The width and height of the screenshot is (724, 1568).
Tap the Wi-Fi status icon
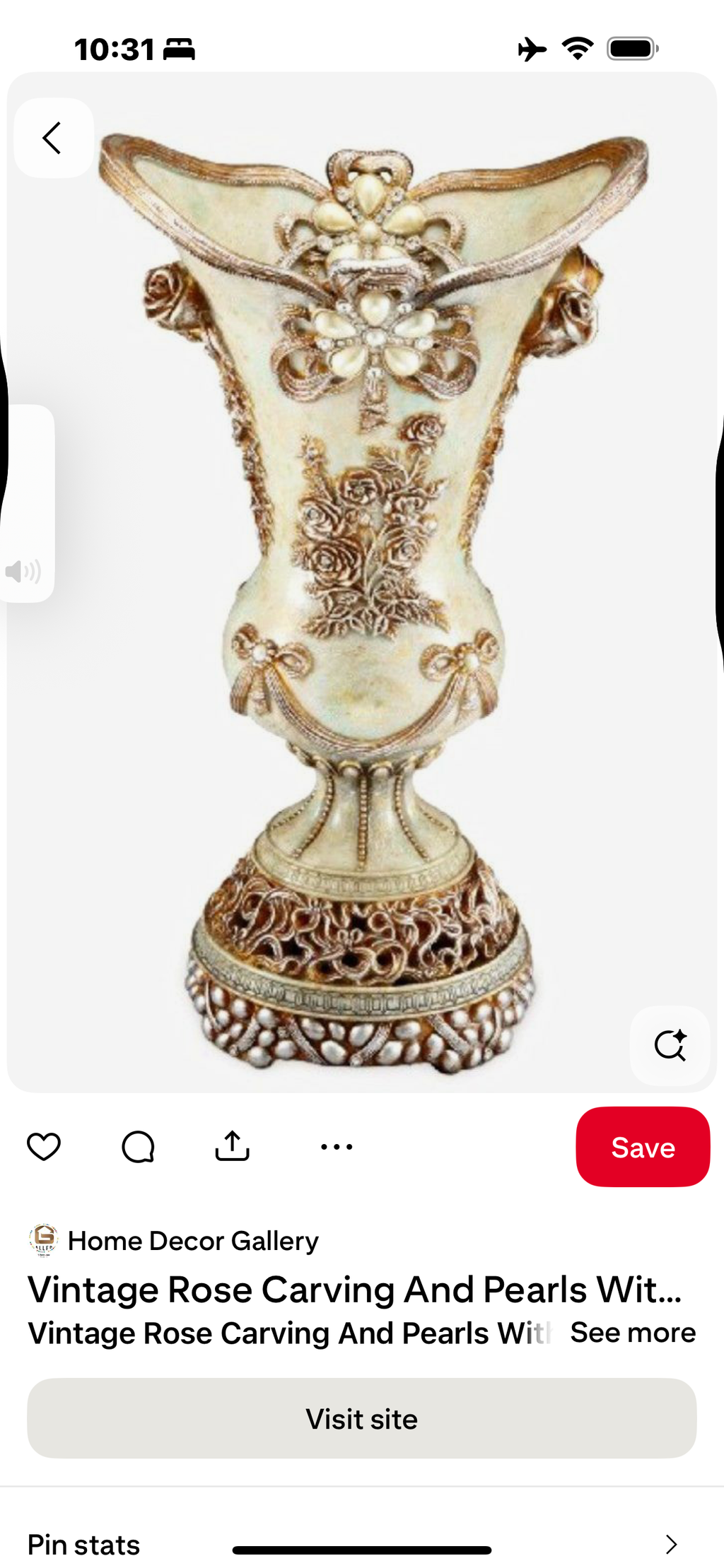(578, 48)
